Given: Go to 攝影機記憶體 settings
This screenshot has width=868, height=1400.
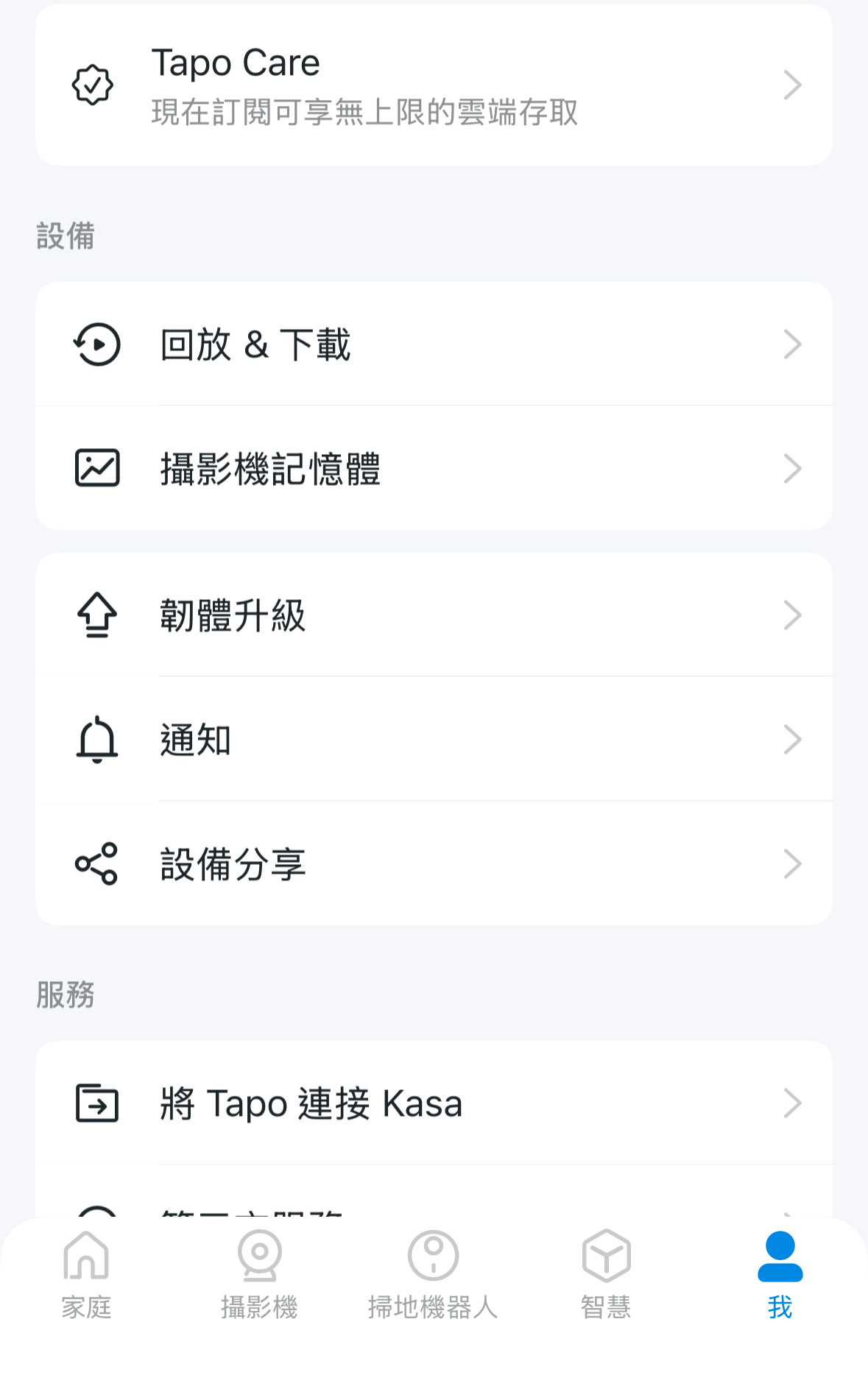Looking at the screenshot, I should coord(434,469).
